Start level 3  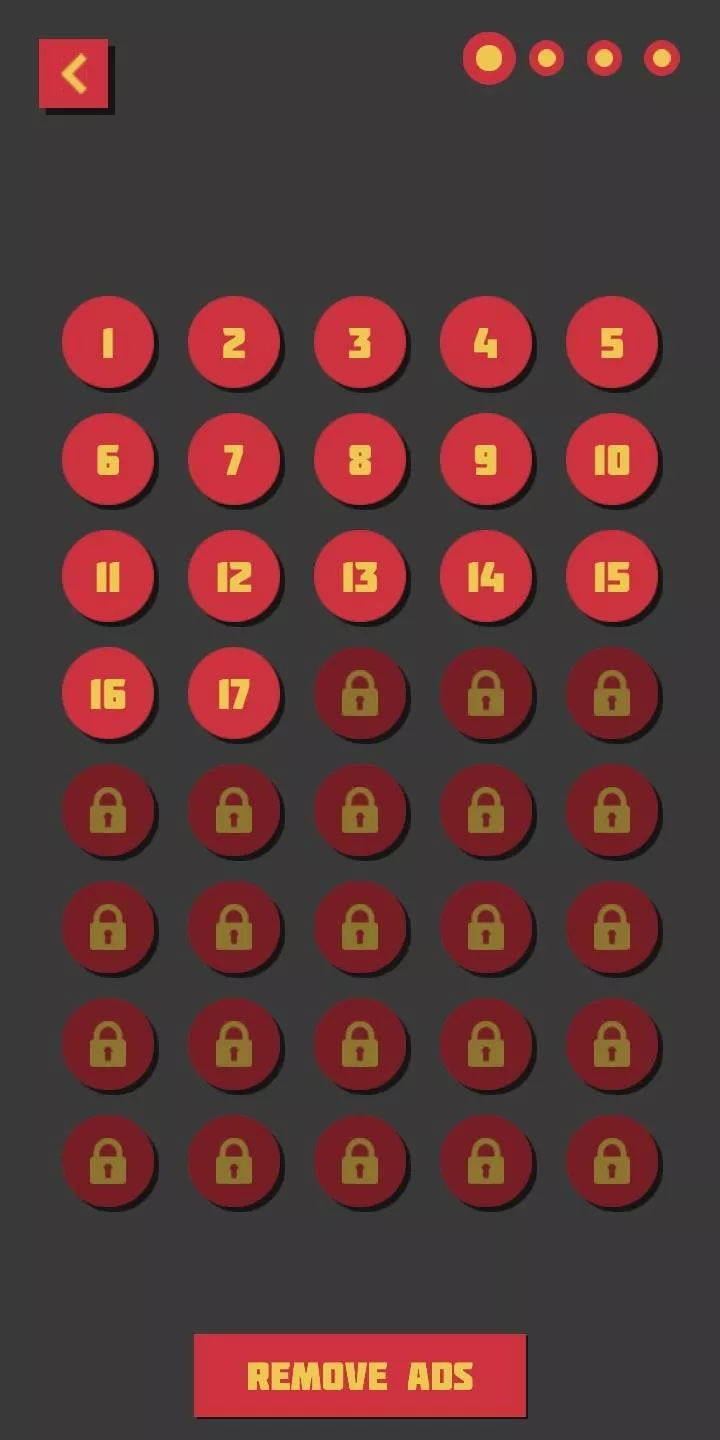pos(360,342)
